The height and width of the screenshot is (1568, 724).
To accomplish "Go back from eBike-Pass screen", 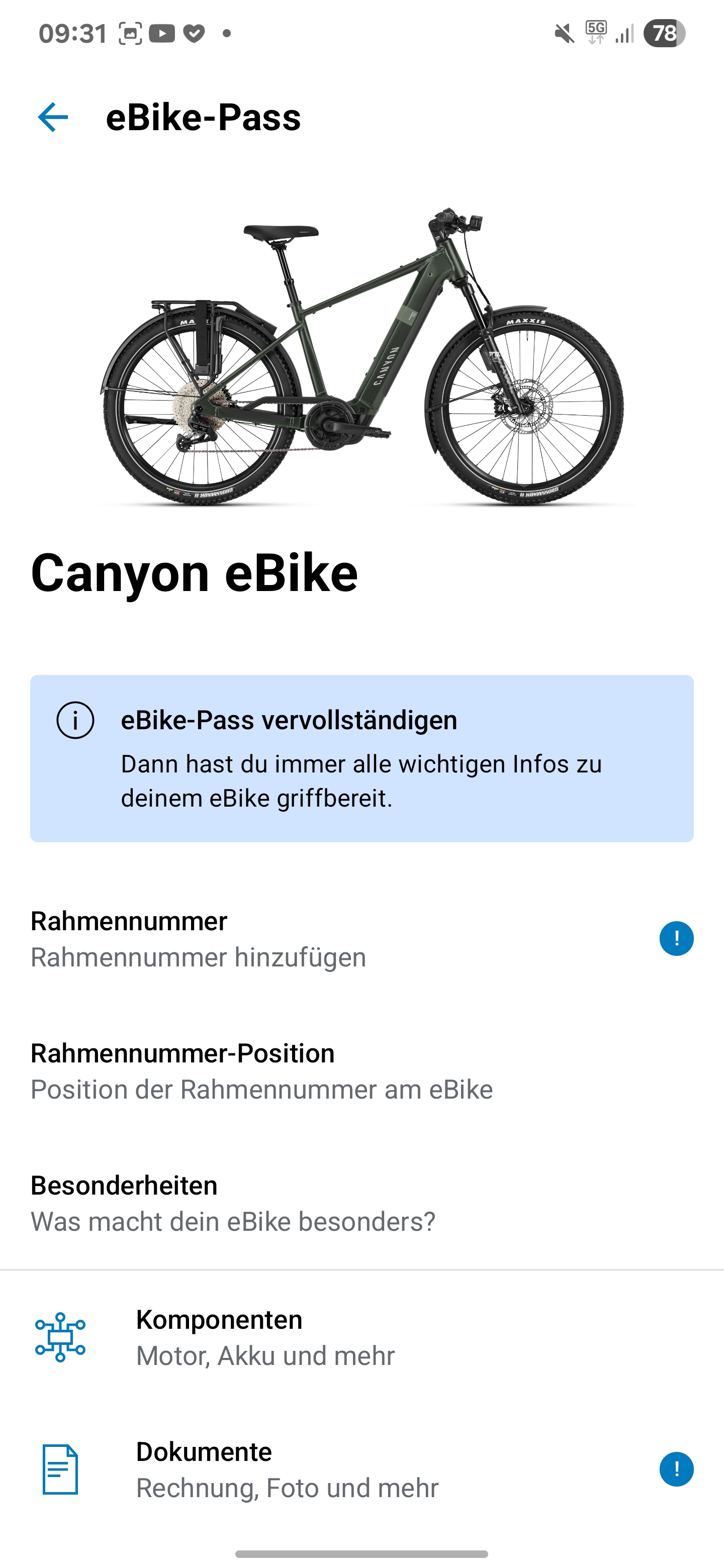I will pos(53,117).
